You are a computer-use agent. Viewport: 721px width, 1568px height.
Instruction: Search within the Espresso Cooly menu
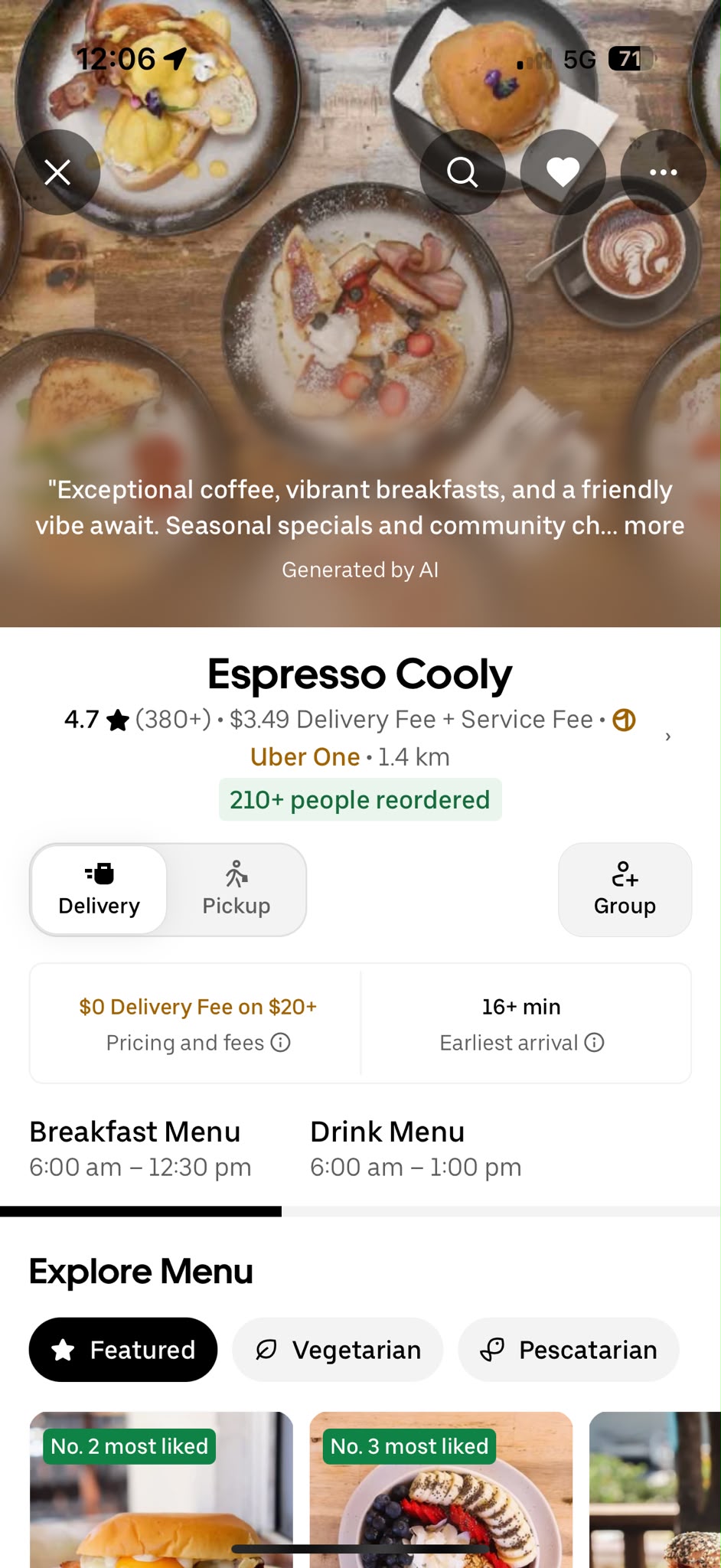click(x=462, y=172)
